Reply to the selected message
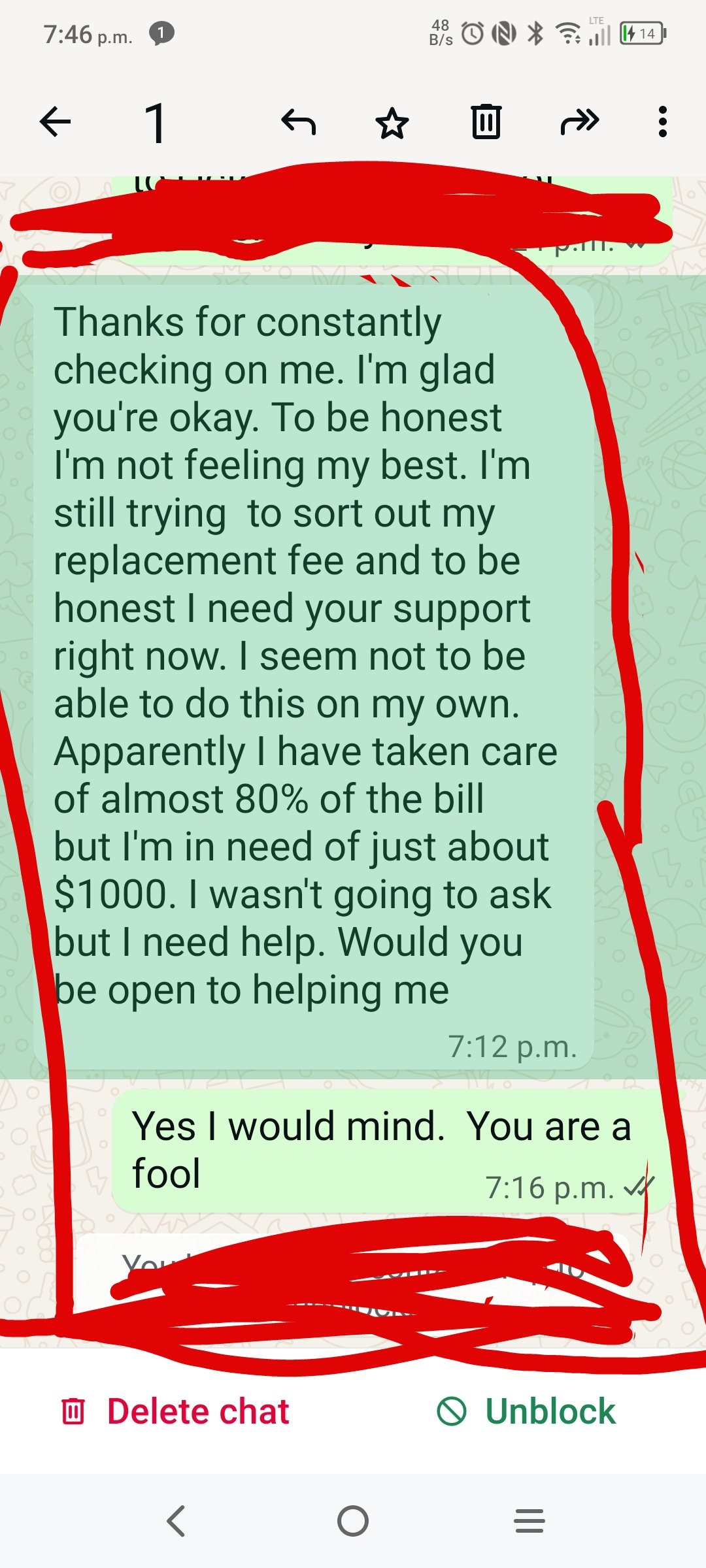The height and width of the screenshot is (1568, 706). [298, 122]
